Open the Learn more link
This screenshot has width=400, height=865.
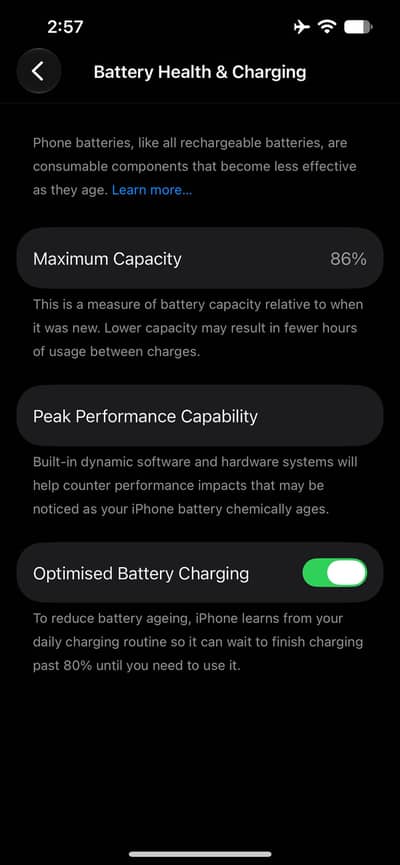tap(152, 190)
